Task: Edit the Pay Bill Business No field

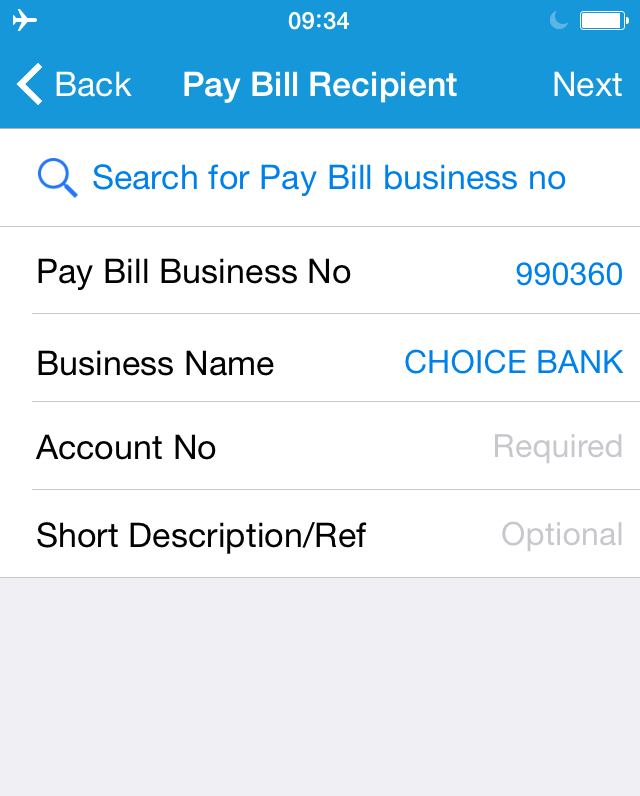Action: (x=568, y=273)
